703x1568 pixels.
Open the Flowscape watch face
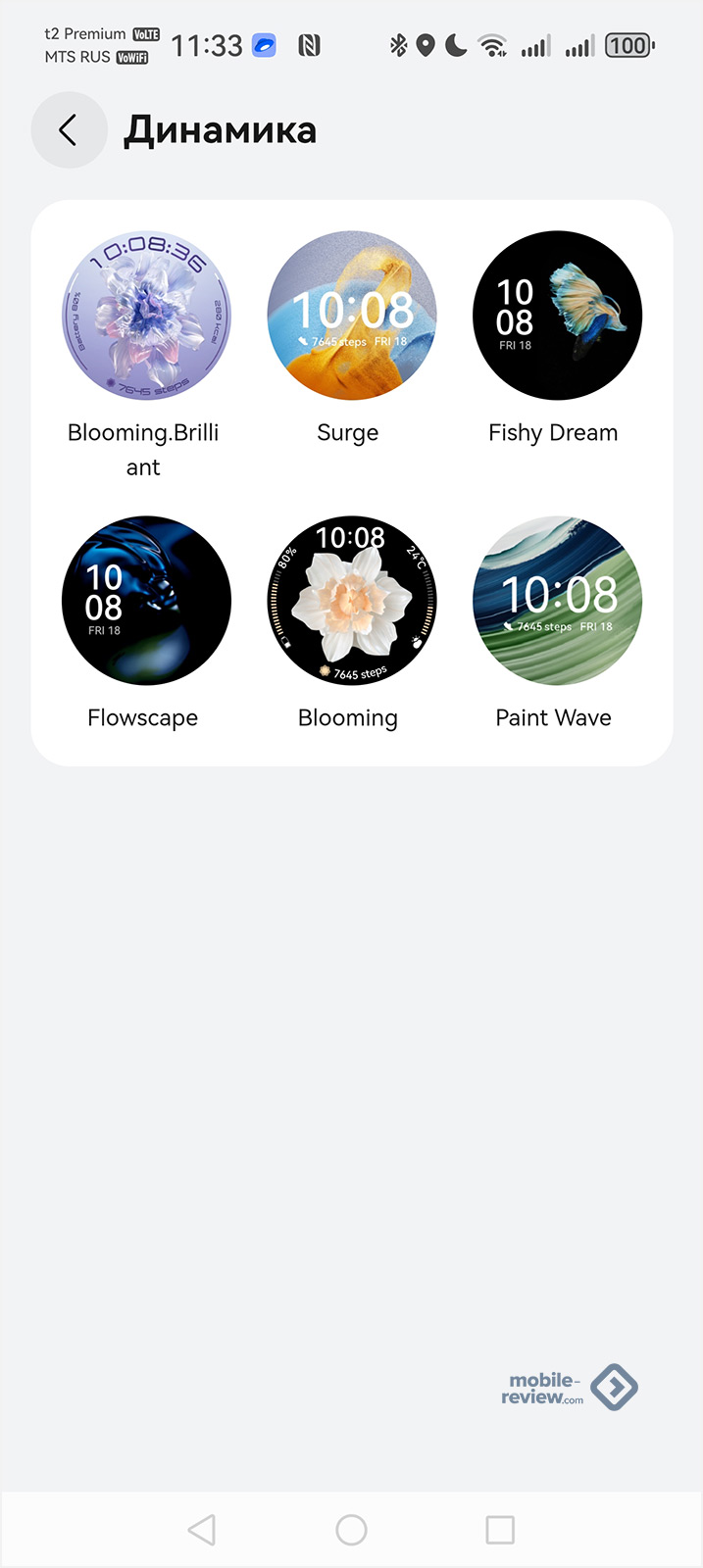146,600
